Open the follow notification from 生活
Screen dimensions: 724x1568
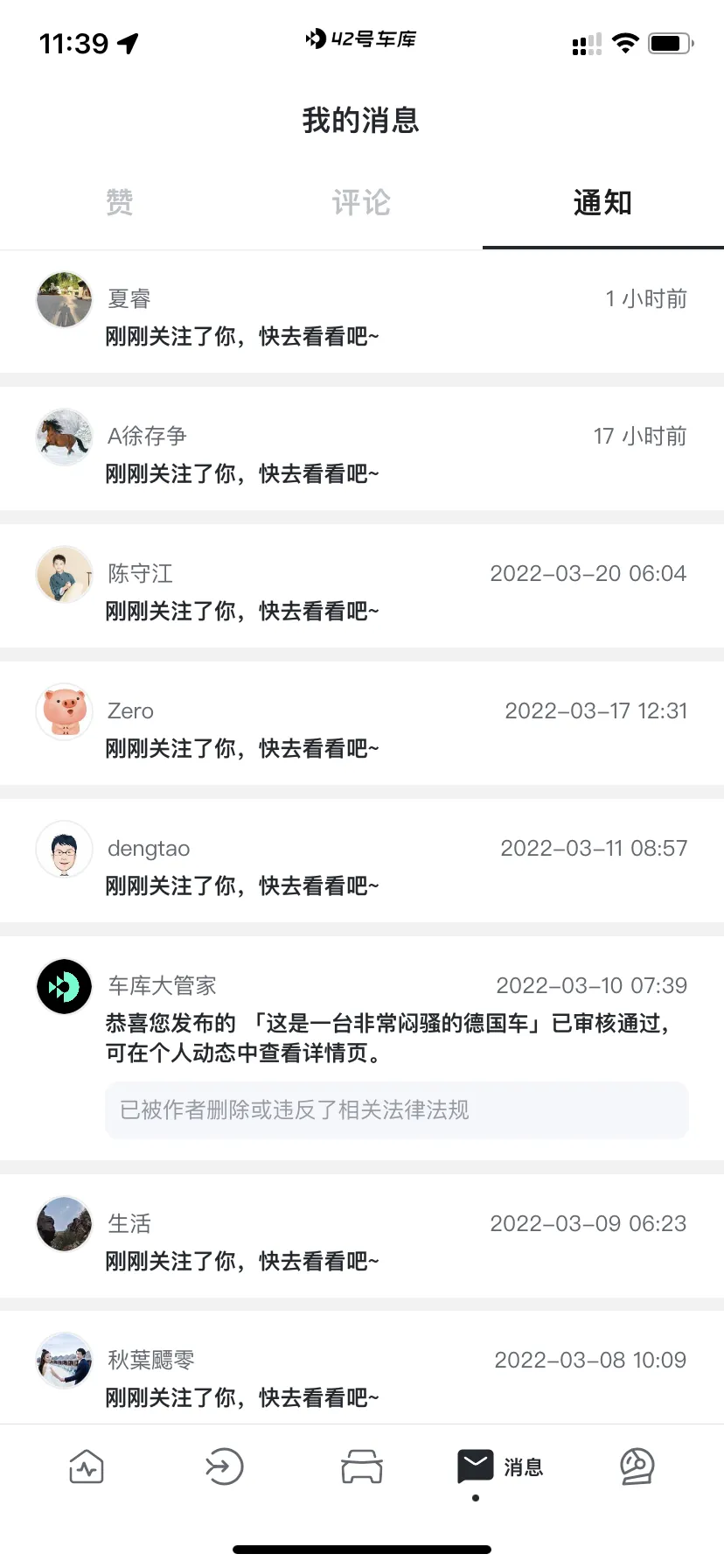[362, 1242]
